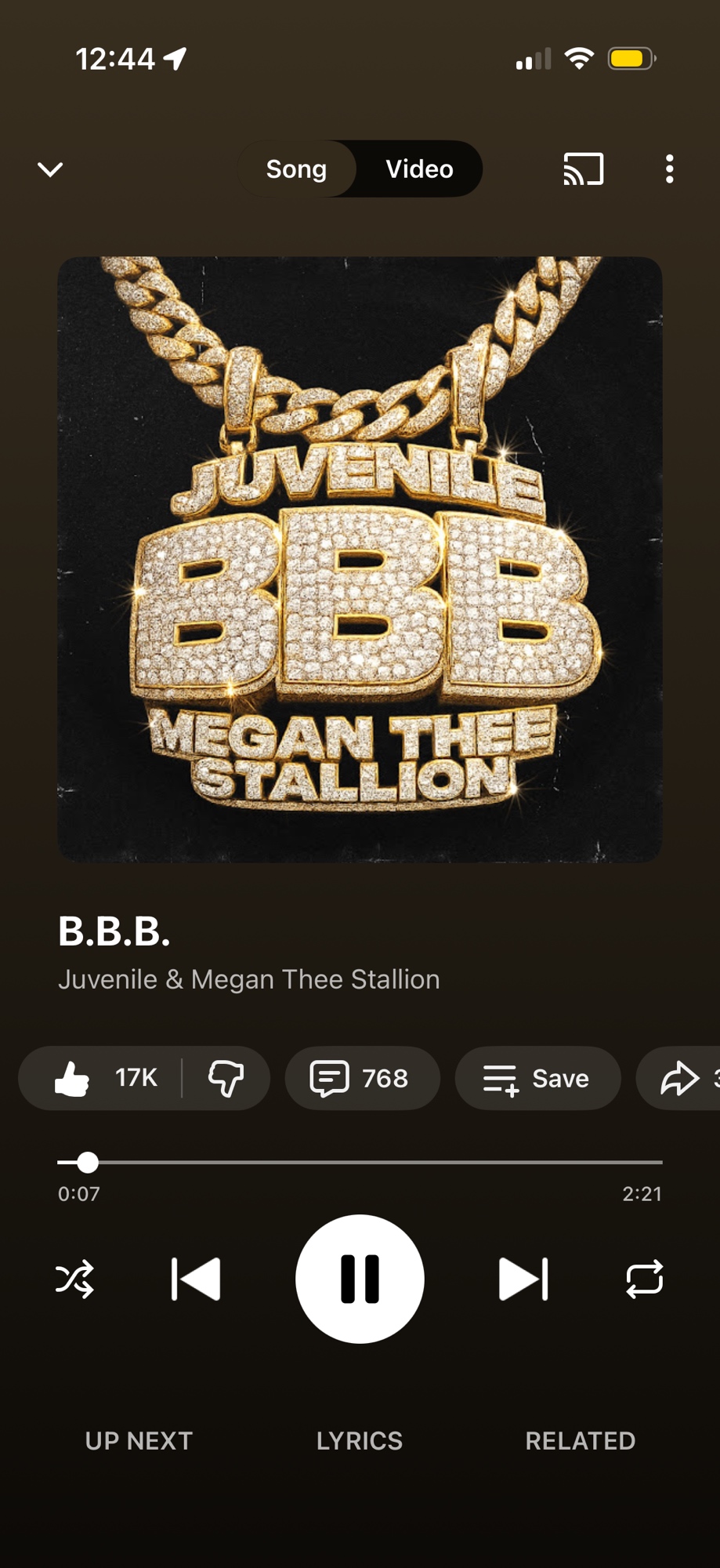The width and height of the screenshot is (720, 1568).
Task: Share this song
Action: coord(680,1078)
